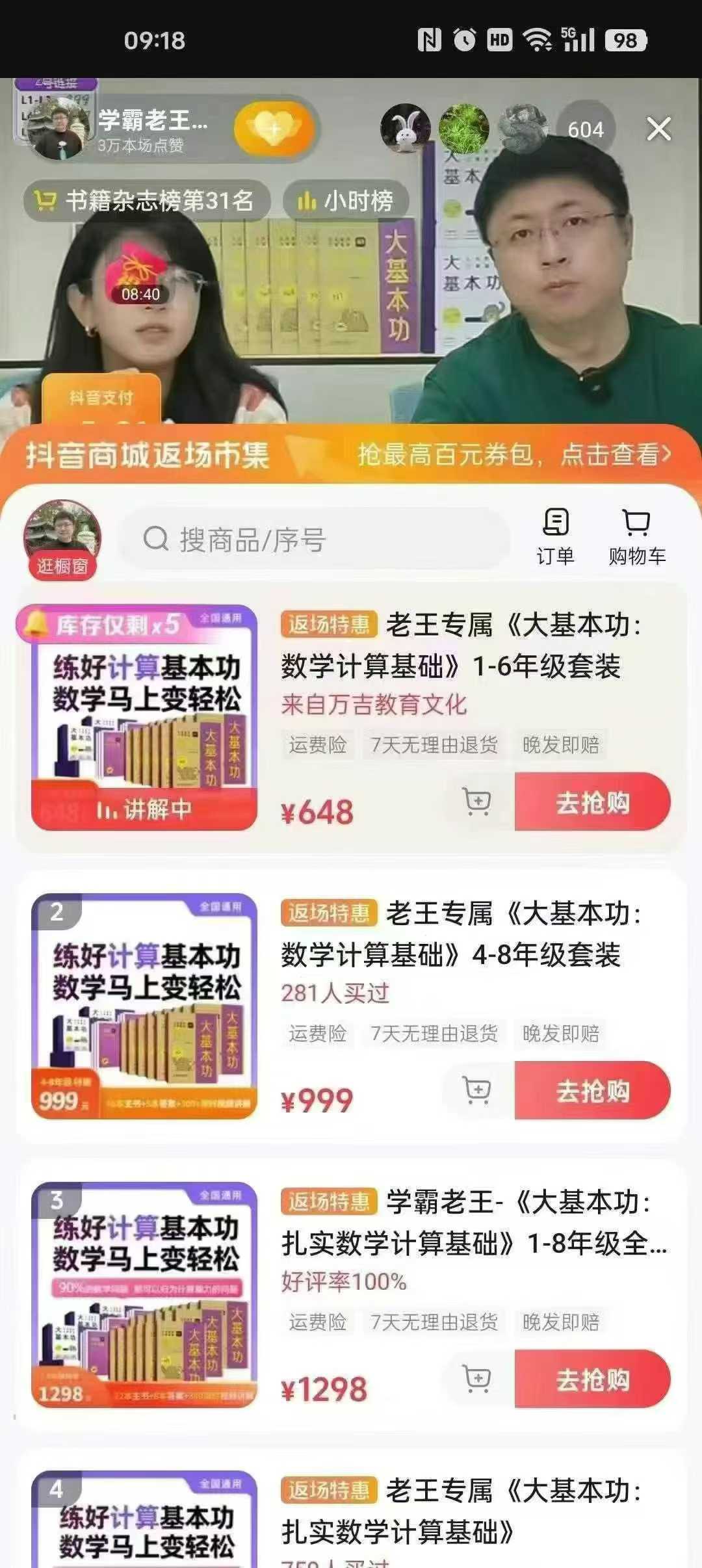
Task: Open the 书籍杂志榜第31名 ranking chip
Action: tap(147, 200)
